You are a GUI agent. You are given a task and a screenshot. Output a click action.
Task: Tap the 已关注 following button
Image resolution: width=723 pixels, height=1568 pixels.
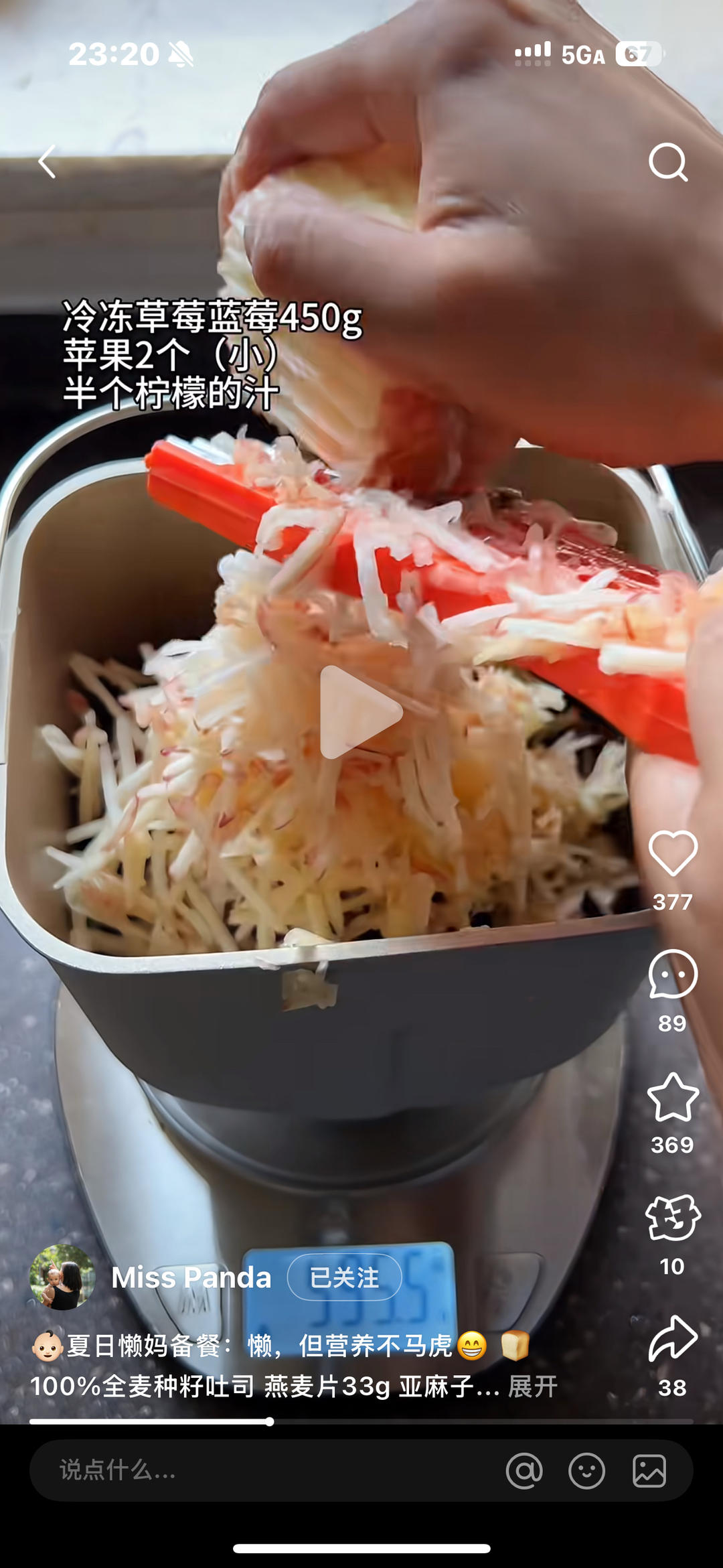click(344, 1277)
